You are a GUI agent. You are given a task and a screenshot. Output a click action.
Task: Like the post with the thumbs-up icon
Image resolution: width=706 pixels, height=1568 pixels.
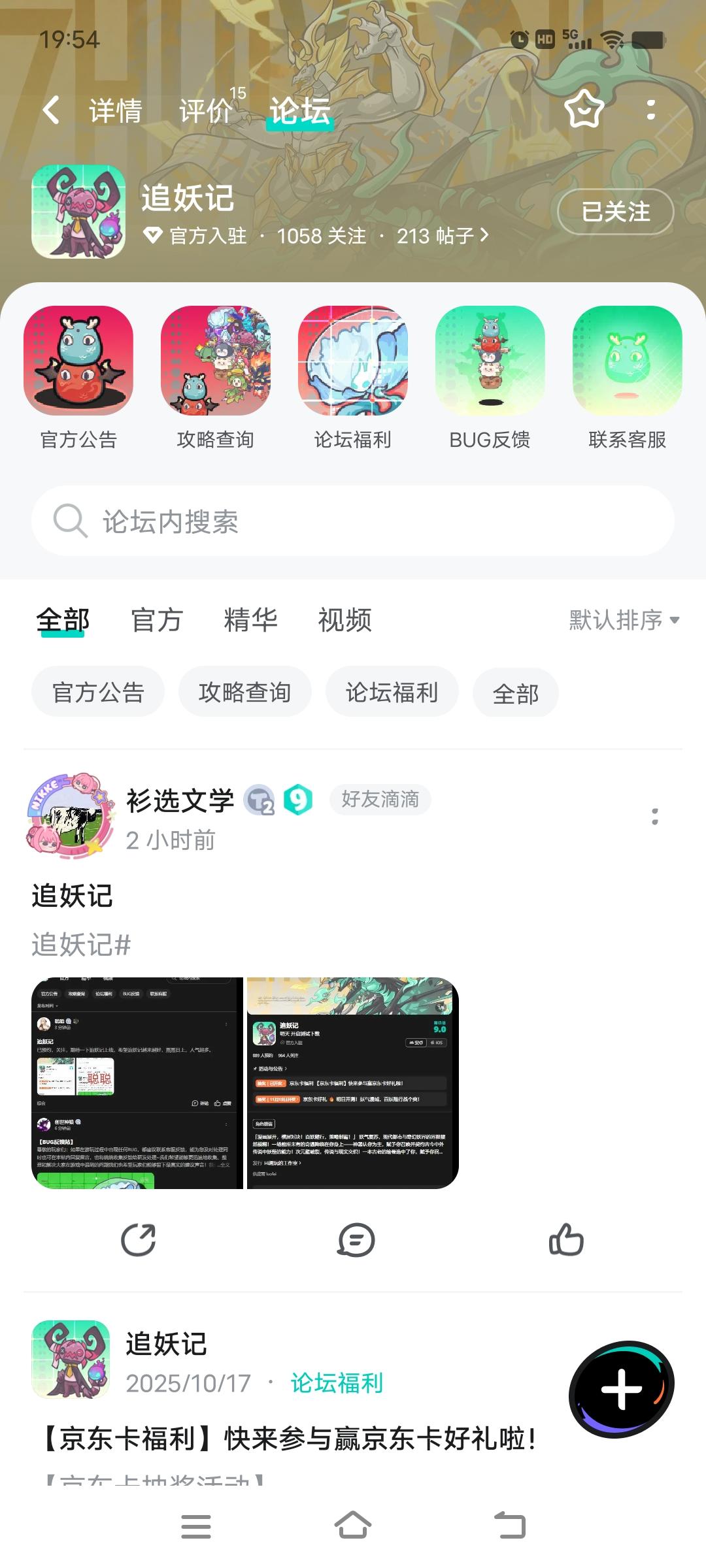[567, 1240]
